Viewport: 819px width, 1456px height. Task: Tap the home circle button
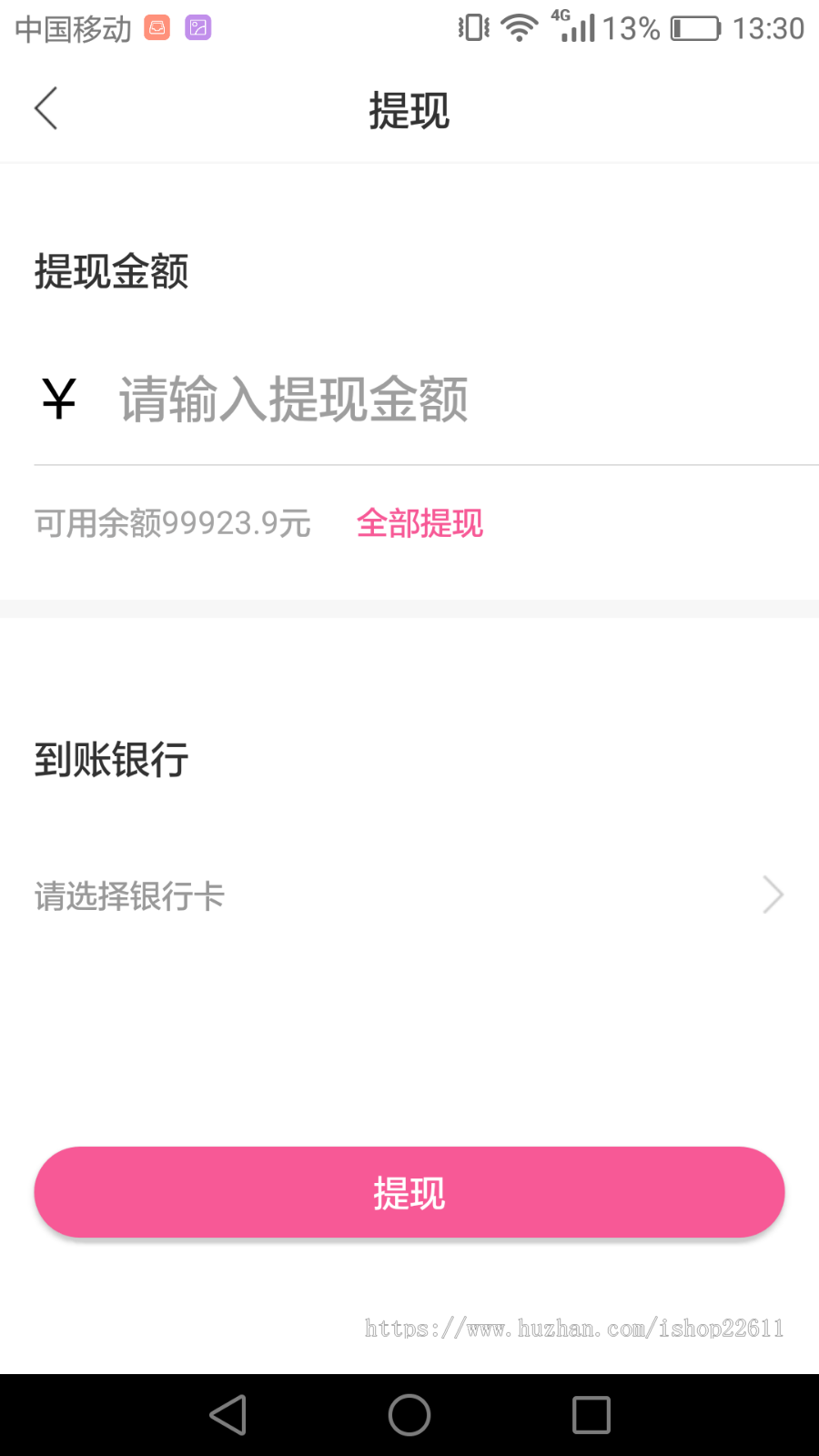coord(409,1414)
